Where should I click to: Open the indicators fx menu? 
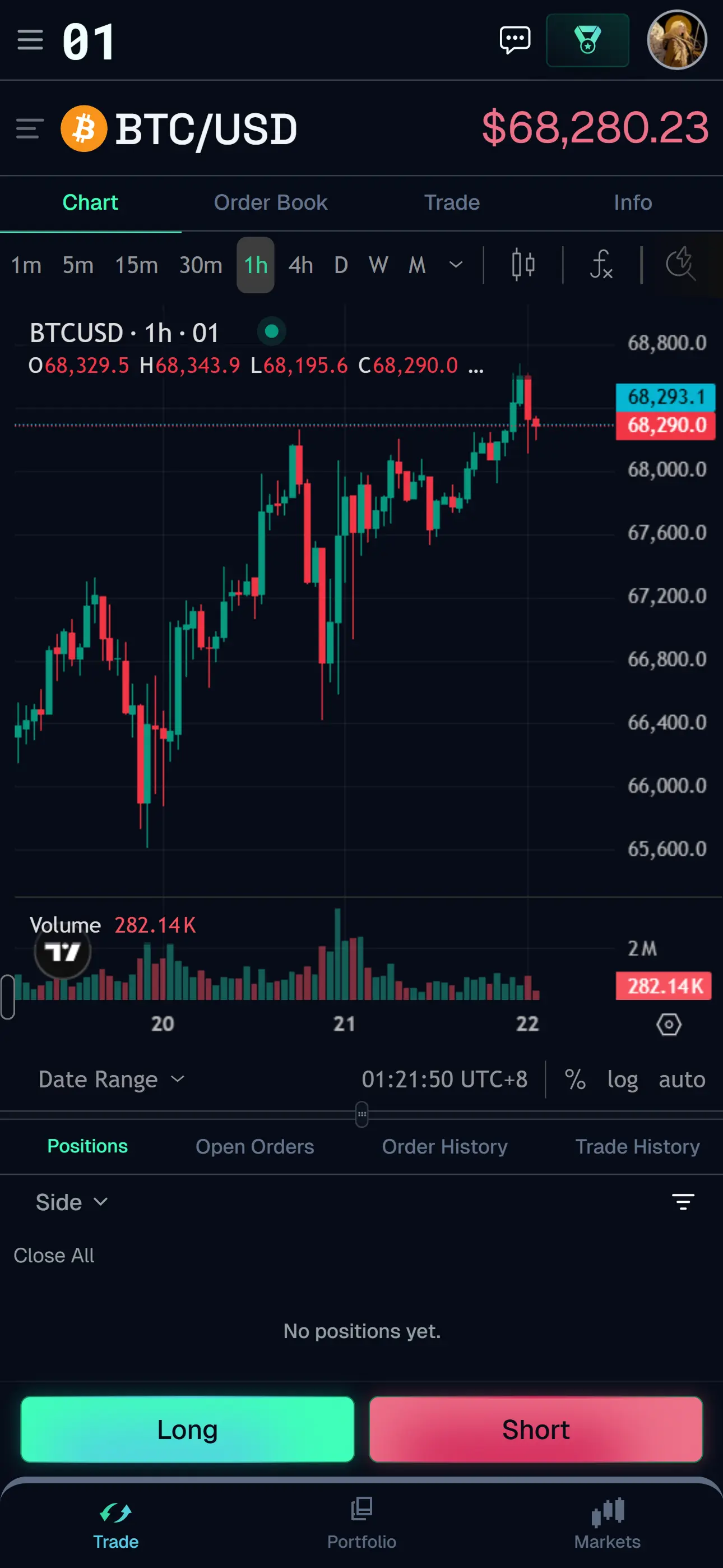(x=601, y=265)
